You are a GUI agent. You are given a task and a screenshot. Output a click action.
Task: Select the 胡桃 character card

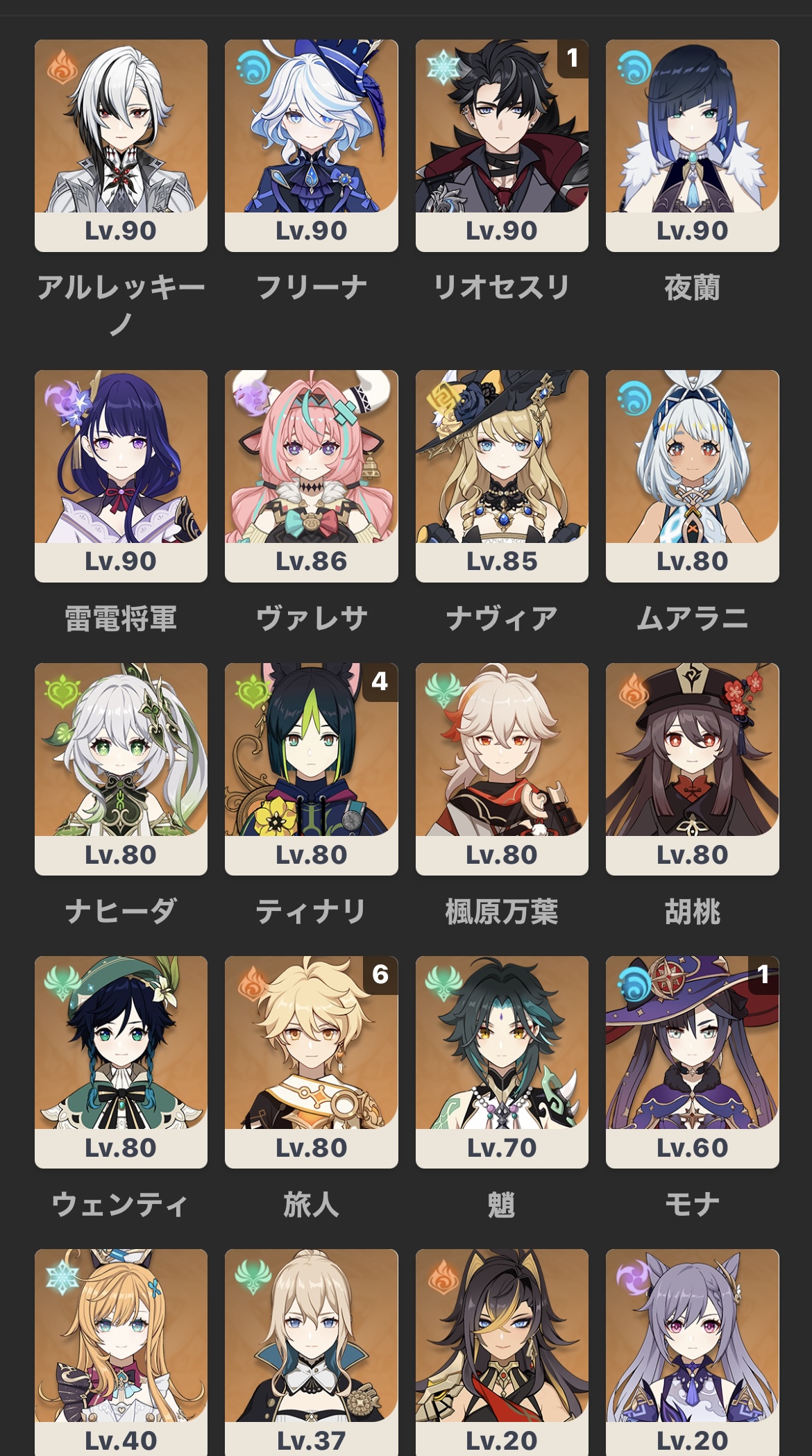pos(693,769)
